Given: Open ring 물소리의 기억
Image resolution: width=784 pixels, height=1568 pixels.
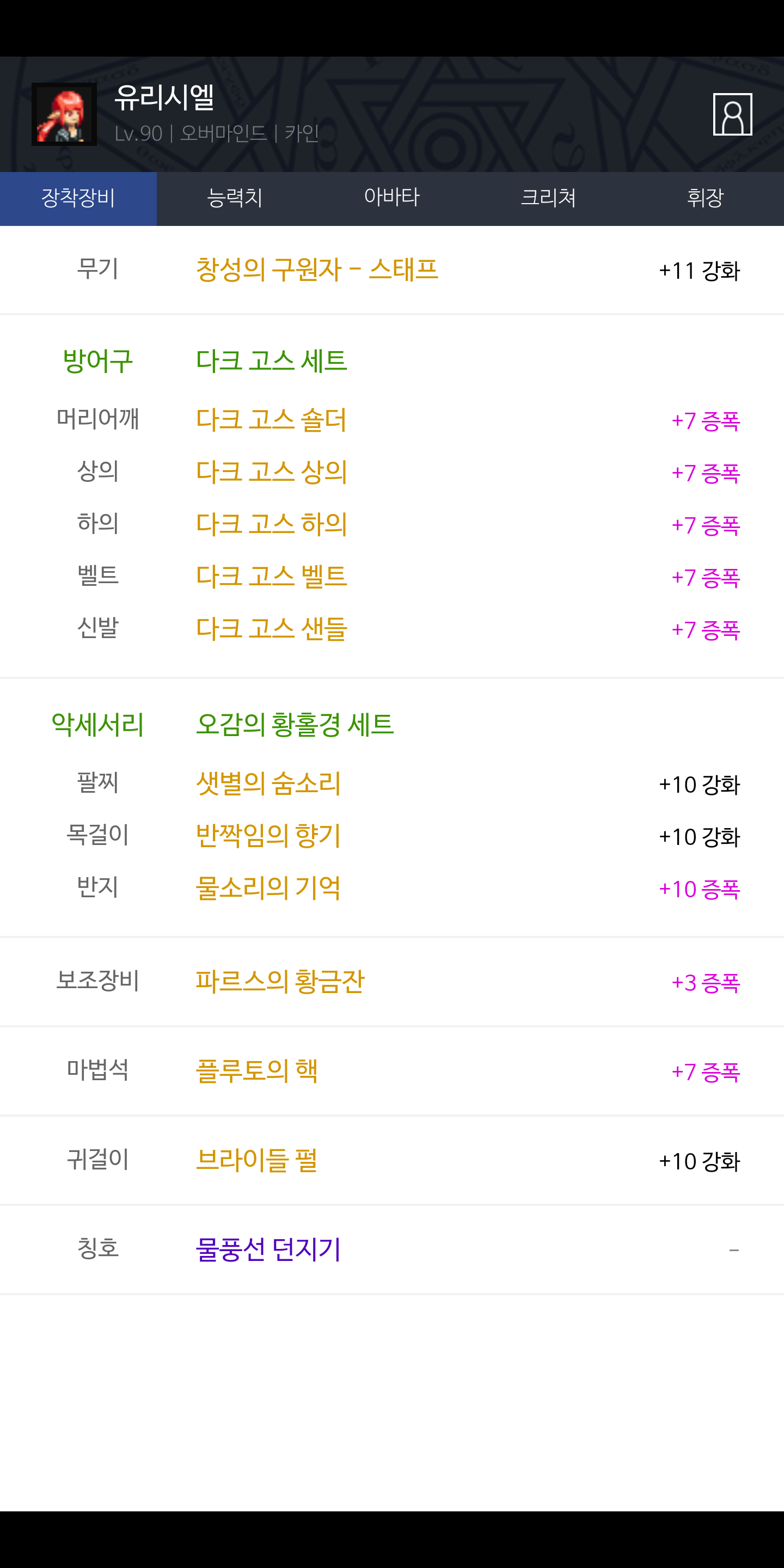Looking at the screenshot, I should [268, 888].
